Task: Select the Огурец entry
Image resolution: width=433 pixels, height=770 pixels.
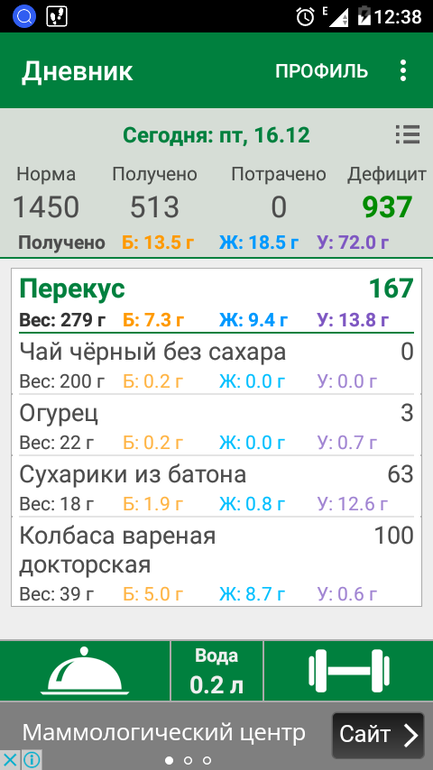Action: point(216,425)
